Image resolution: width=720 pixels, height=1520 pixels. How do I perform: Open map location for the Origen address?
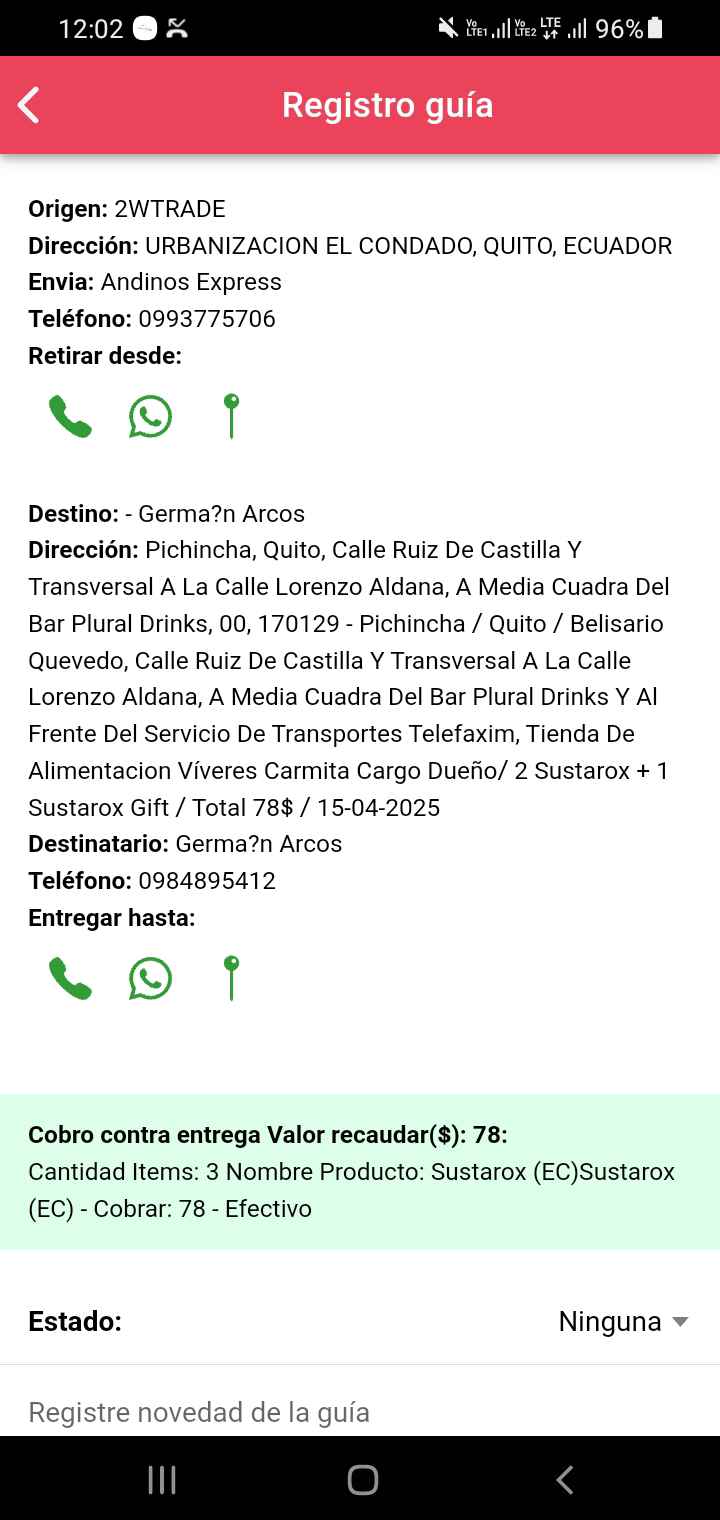(x=231, y=416)
